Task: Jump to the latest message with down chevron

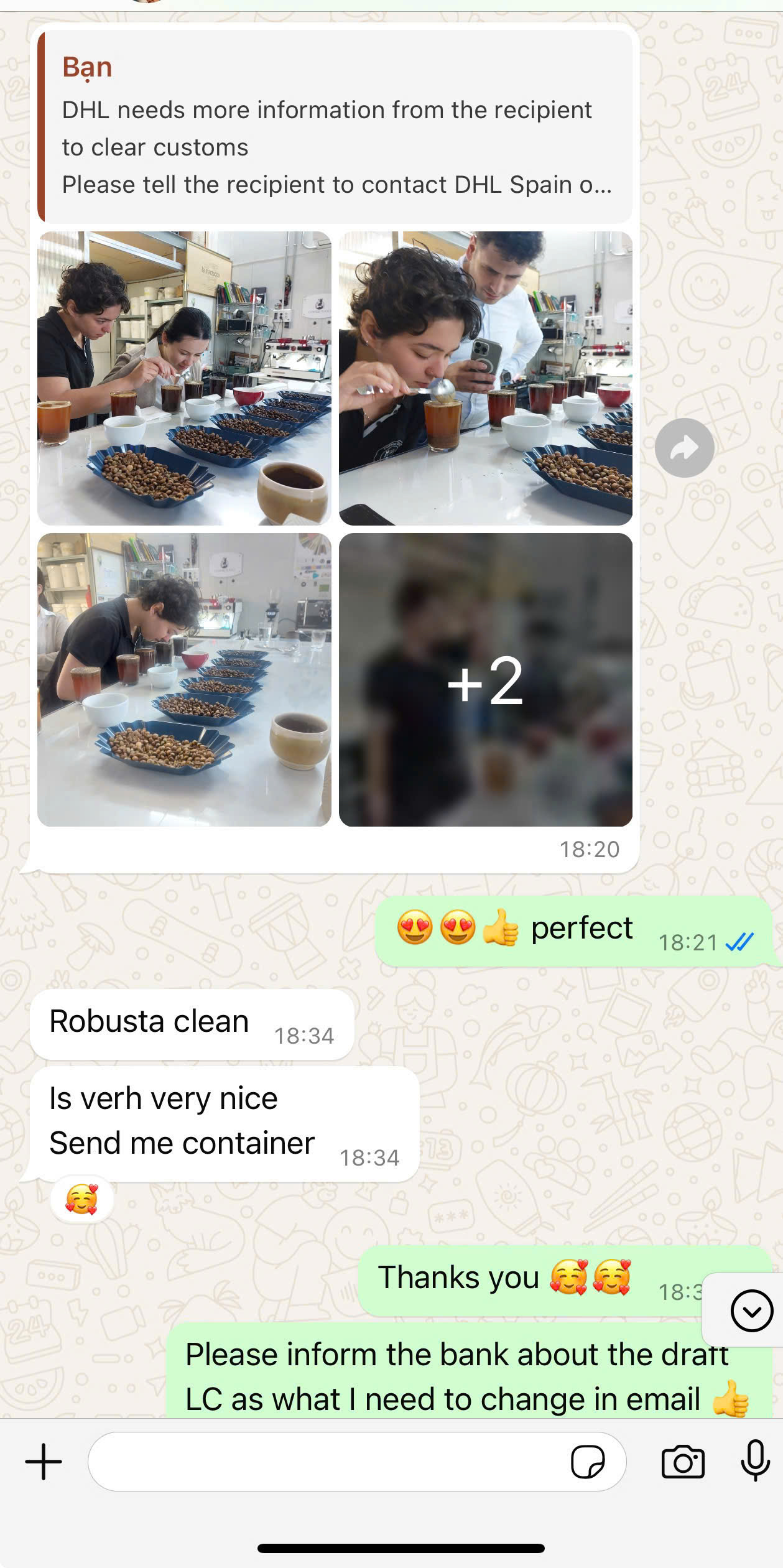Action: [751, 1311]
